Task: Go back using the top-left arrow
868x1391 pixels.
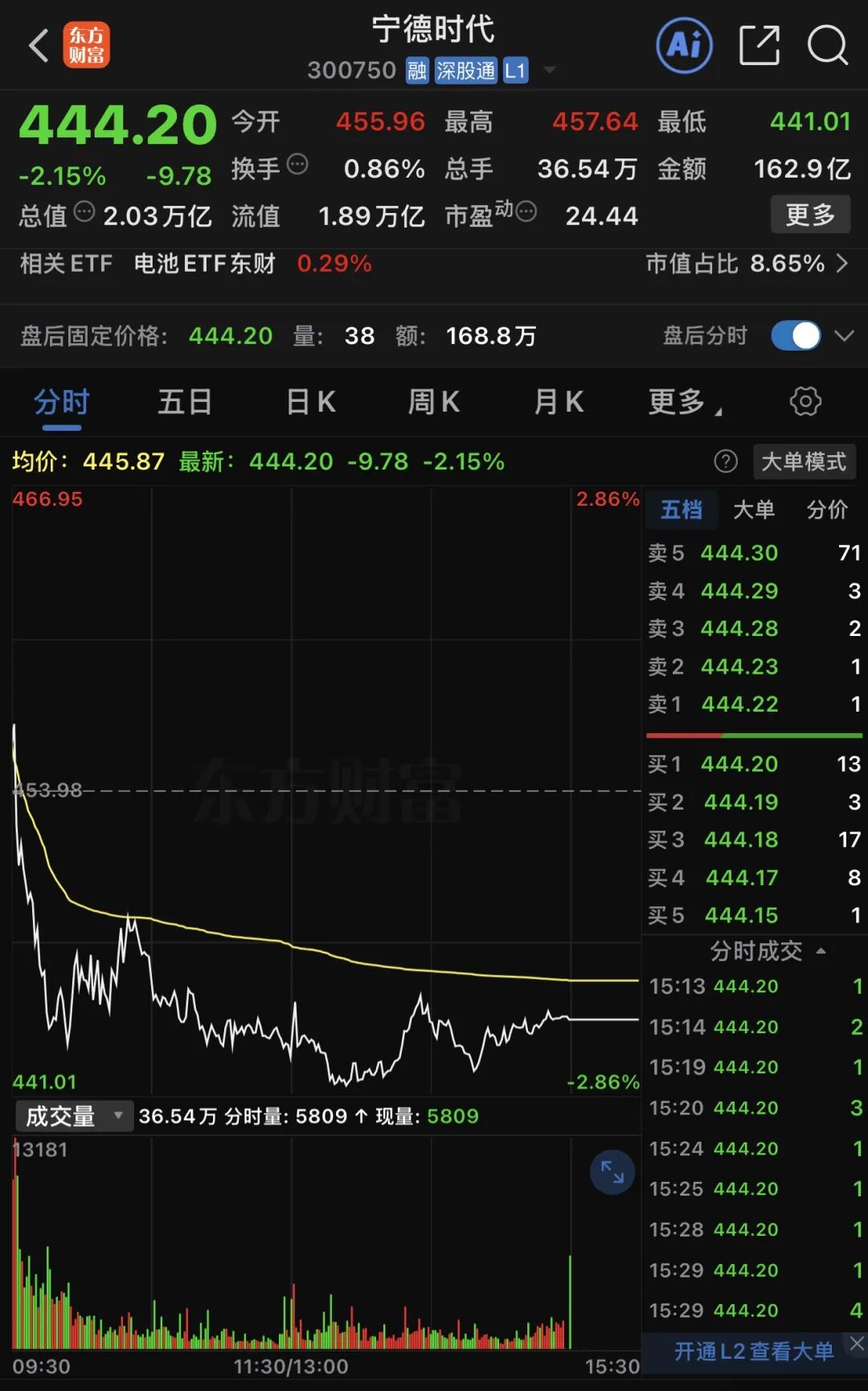Action: (39, 46)
